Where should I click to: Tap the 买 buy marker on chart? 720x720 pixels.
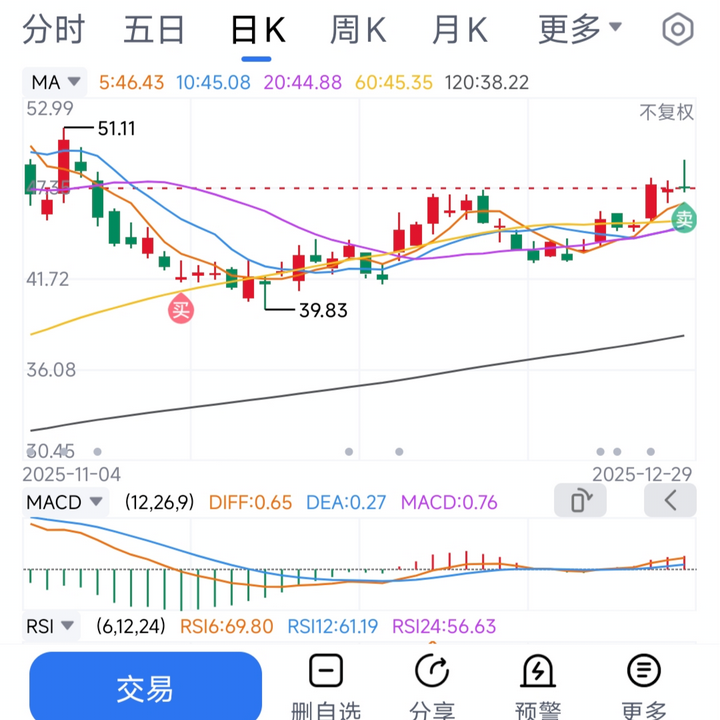(x=180, y=309)
